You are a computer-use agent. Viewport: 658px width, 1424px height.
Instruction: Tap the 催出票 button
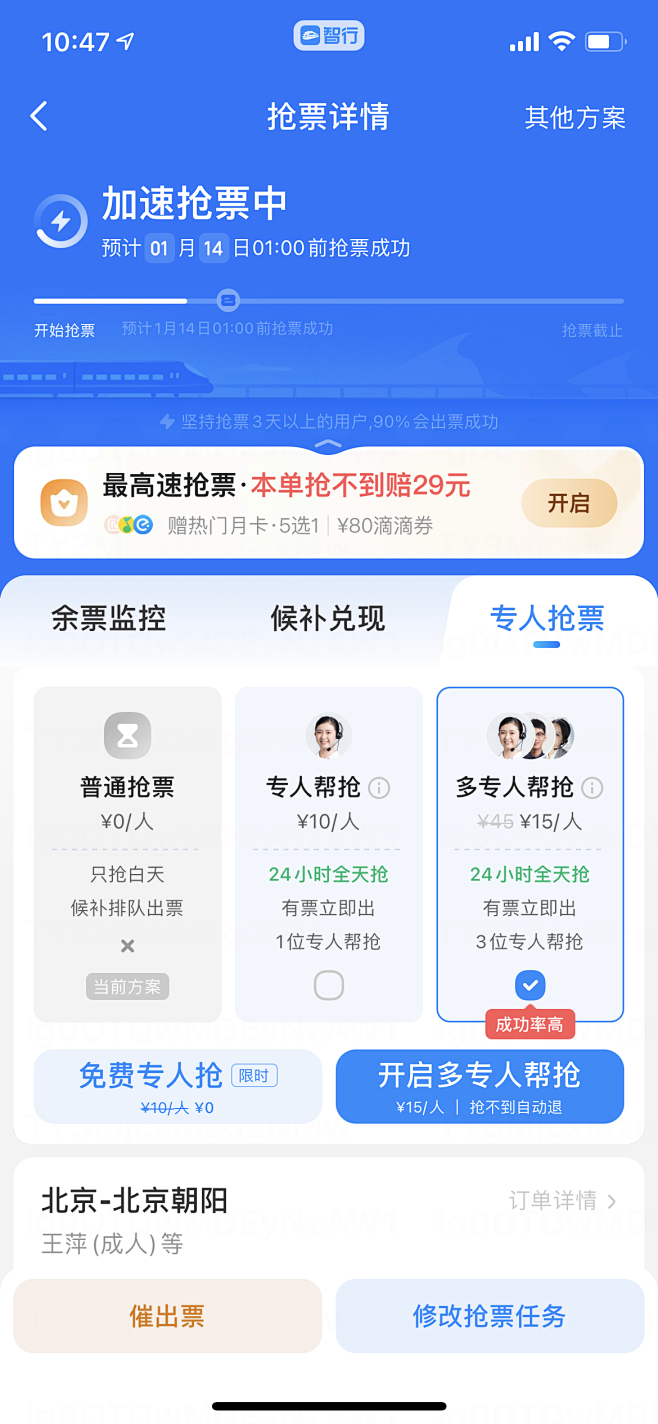[x=168, y=1316]
